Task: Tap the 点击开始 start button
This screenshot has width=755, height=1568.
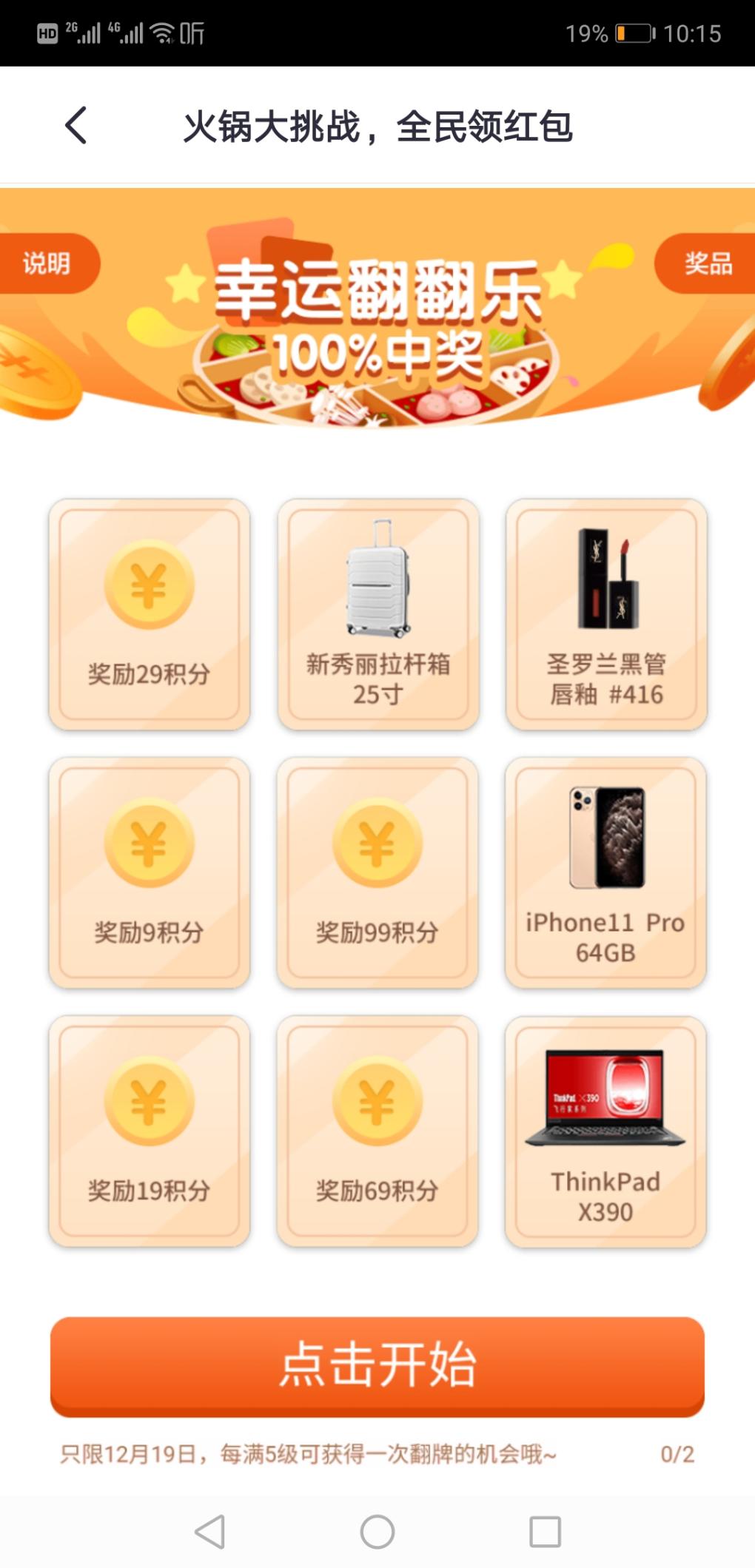Action: 377,1366
